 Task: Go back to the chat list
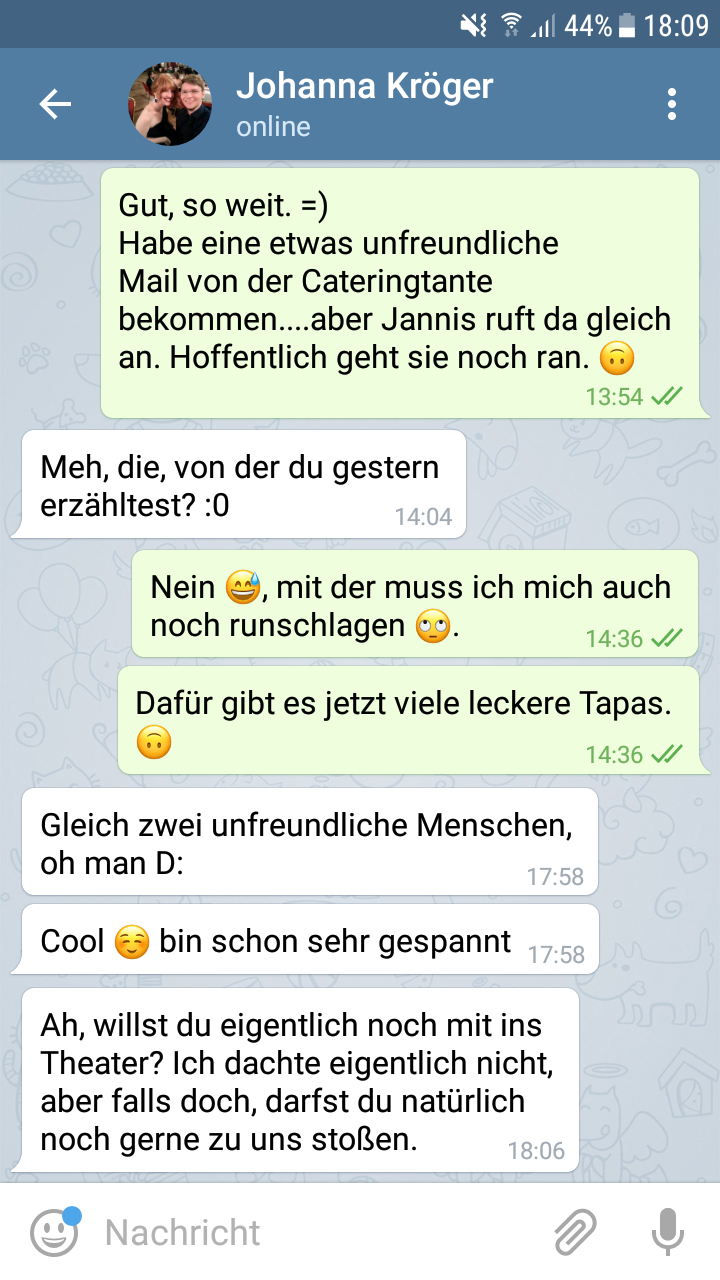tap(55, 104)
